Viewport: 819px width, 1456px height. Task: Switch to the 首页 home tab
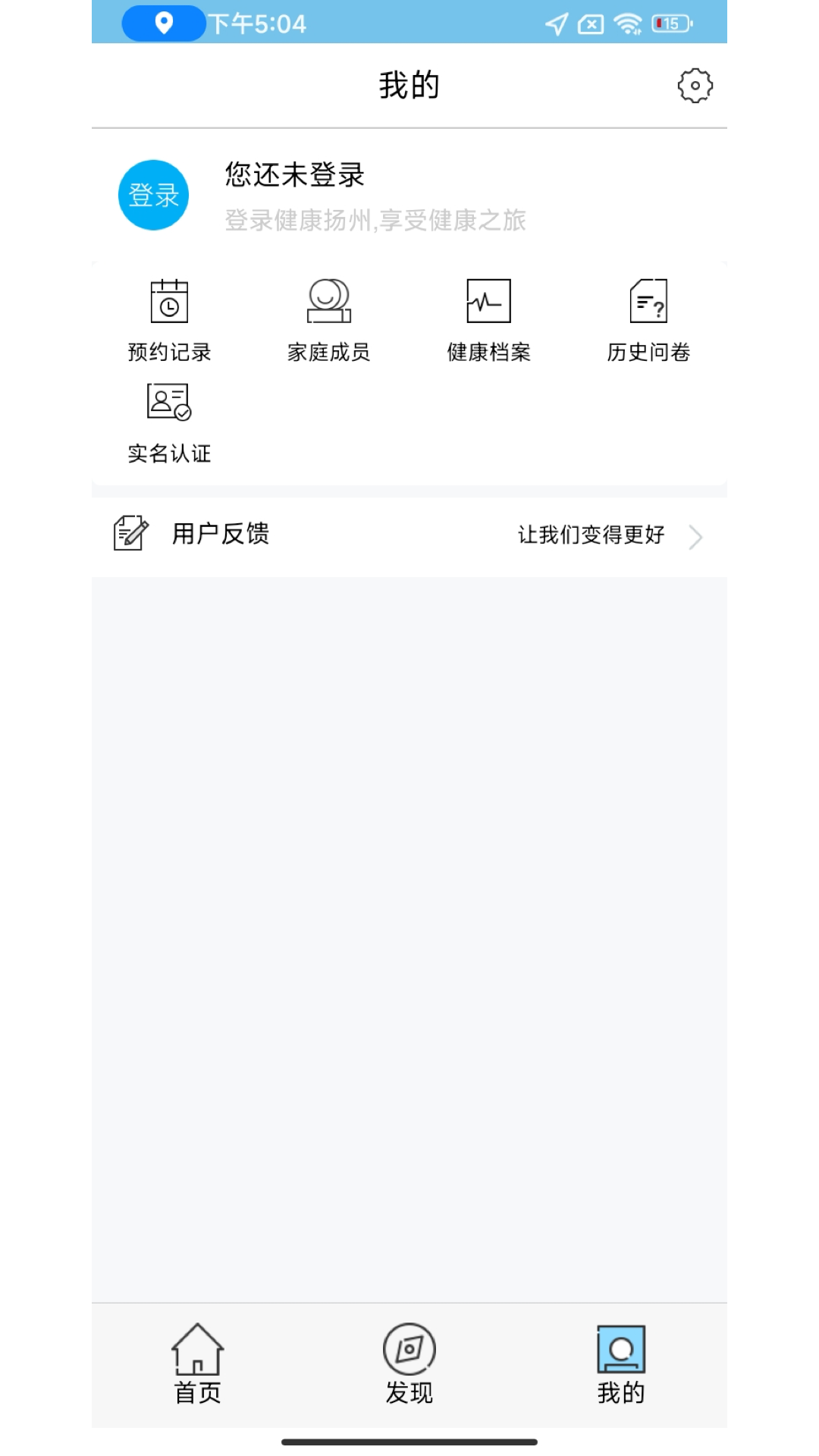pos(197,1363)
